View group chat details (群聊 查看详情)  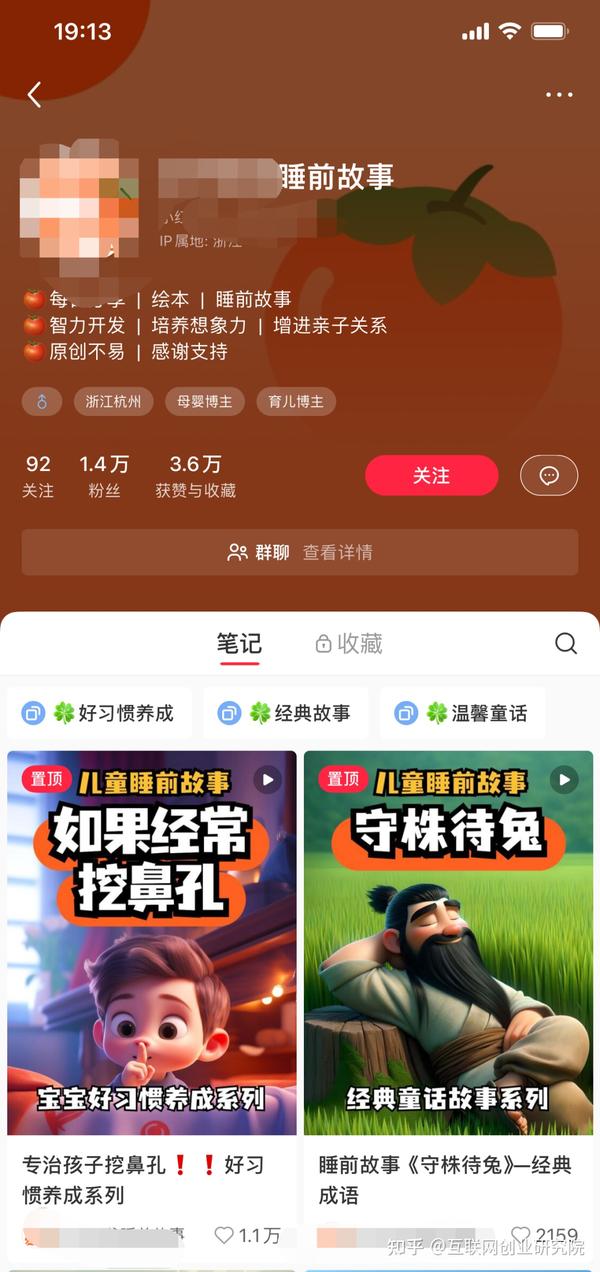[300, 552]
